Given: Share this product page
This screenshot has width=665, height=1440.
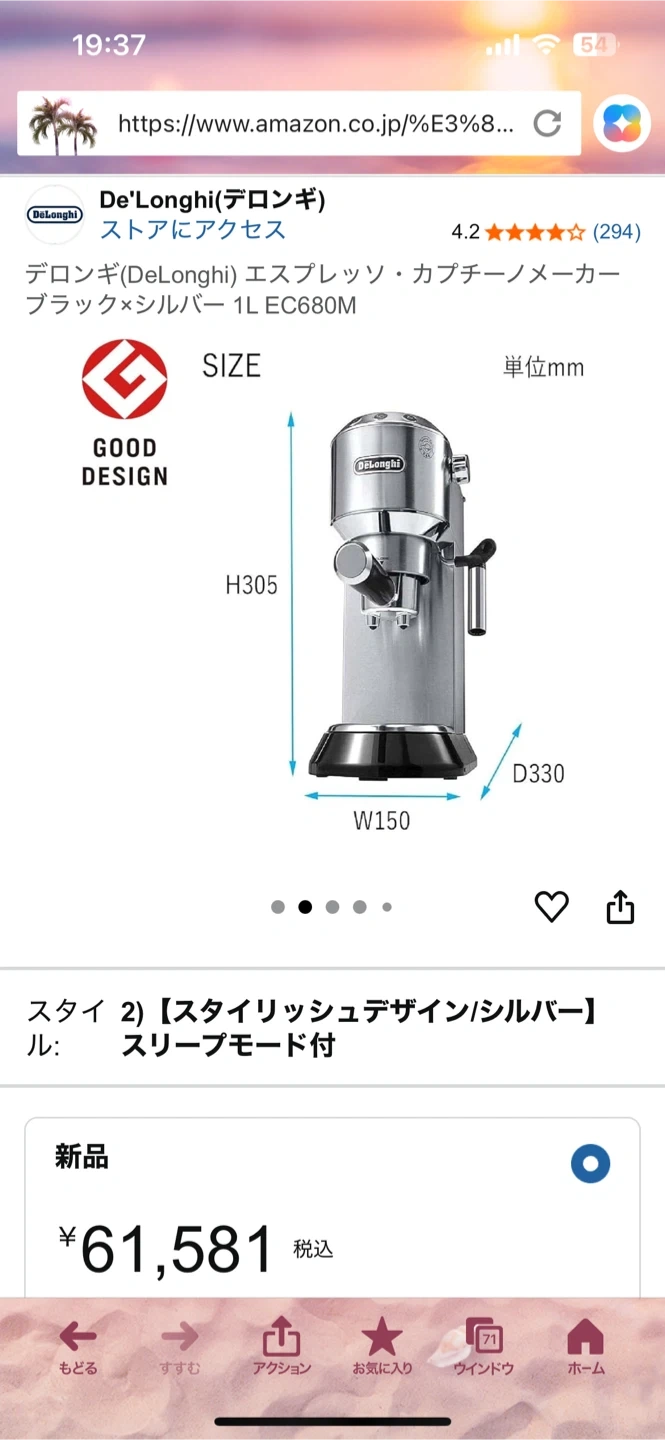Looking at the screenshot, I should 620,907.
